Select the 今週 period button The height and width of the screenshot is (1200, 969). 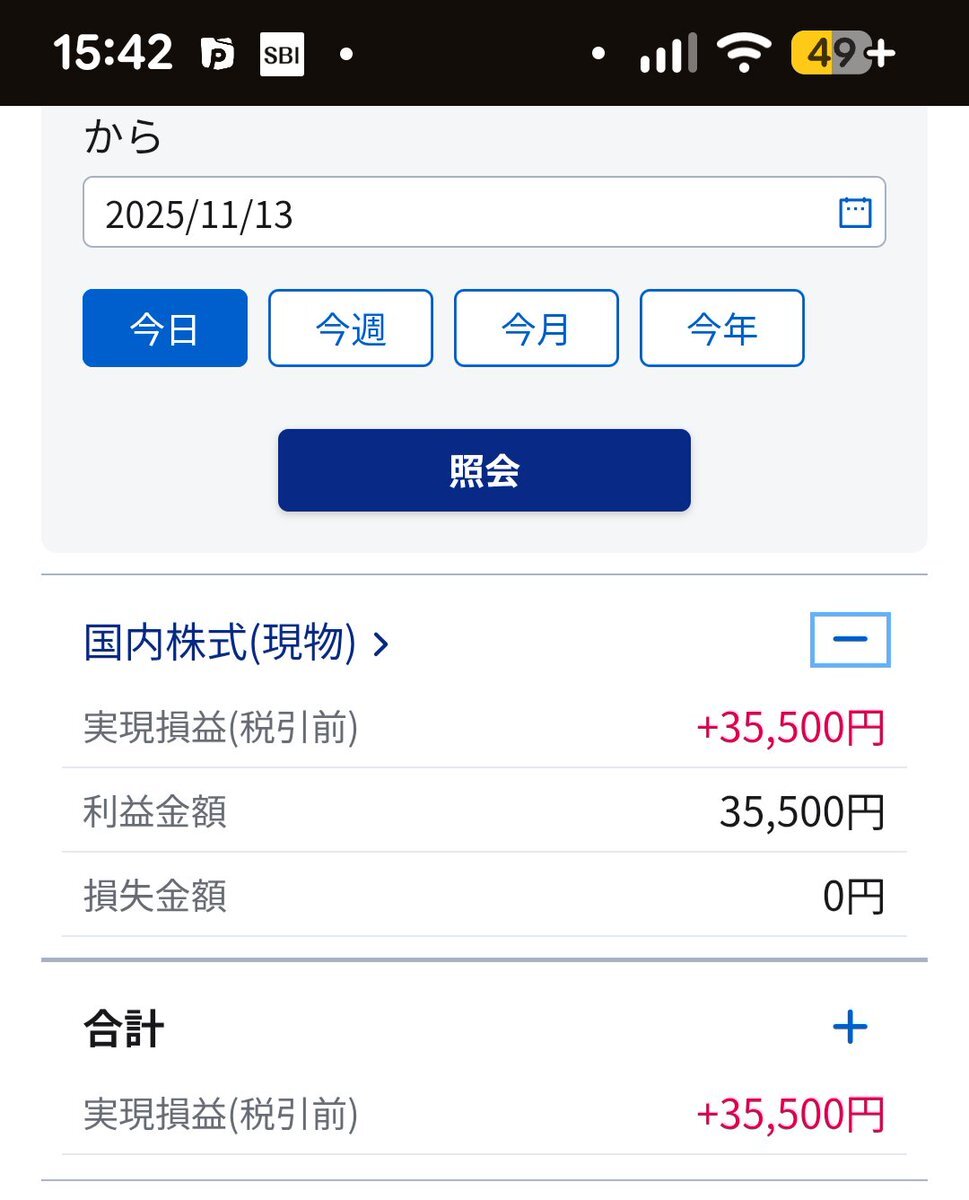click(x=350, y=328)
